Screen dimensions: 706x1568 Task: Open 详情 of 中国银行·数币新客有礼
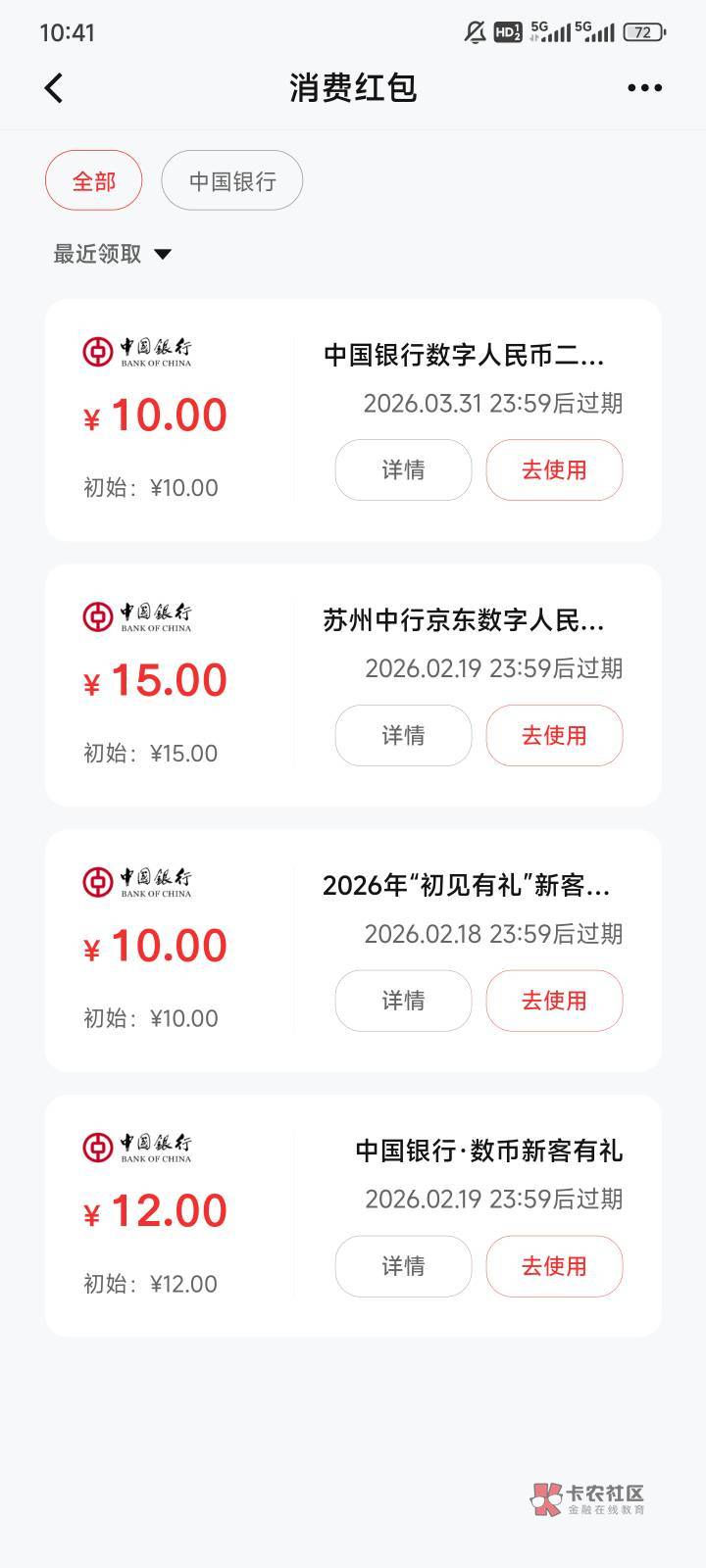(403, 1266)
